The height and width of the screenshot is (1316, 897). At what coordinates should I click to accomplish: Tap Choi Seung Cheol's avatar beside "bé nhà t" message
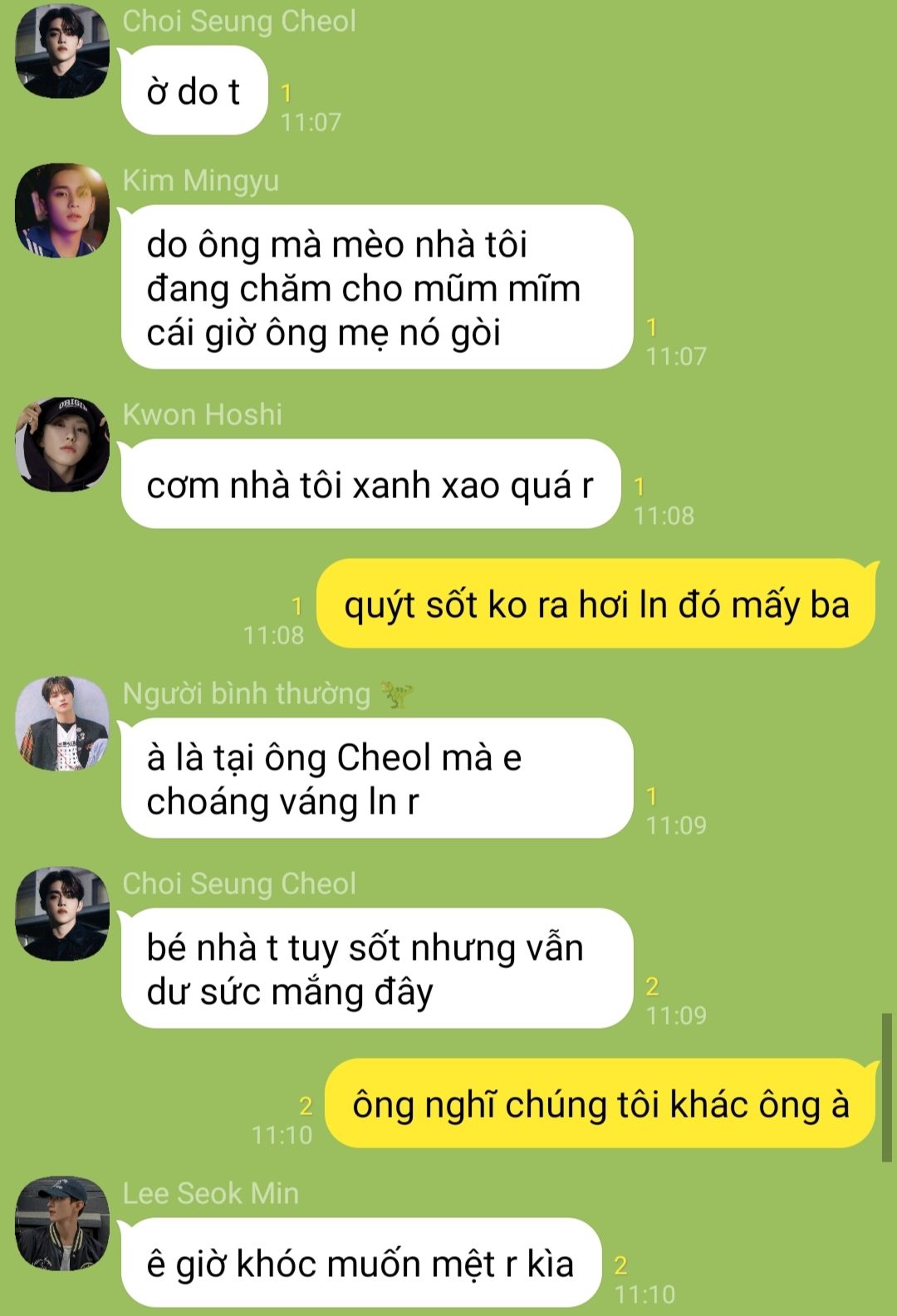[62, 913]
